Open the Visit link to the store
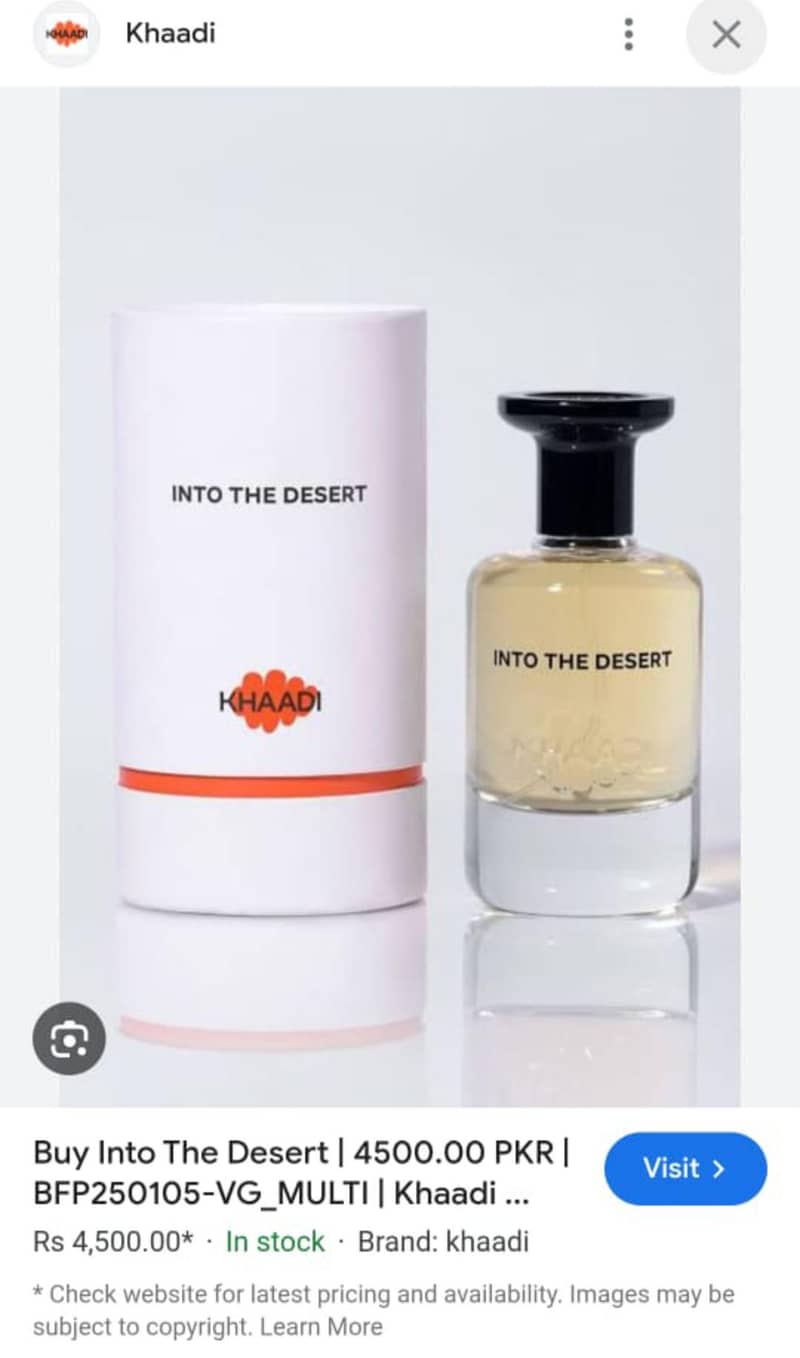This screenshot has height=1358, width=800. pos(685,1169)
